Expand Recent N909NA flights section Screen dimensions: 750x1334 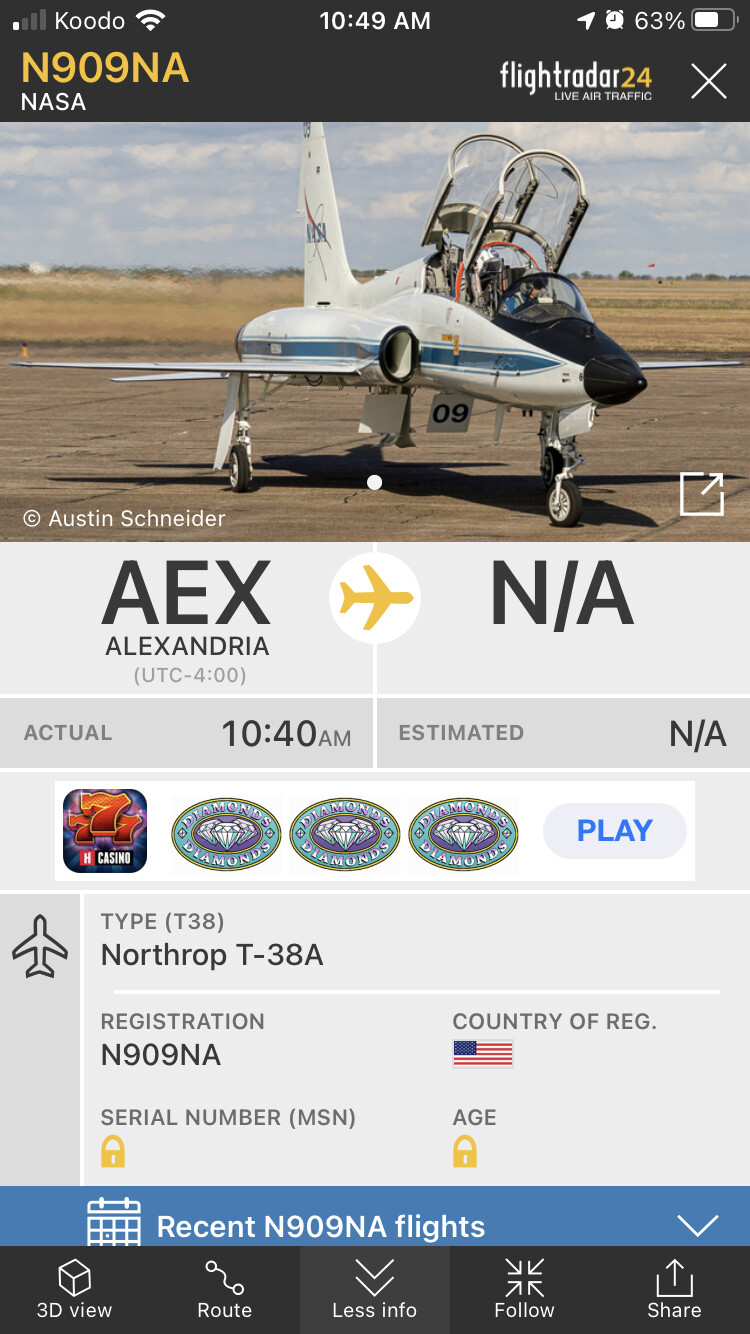[x=697, y=1224]
